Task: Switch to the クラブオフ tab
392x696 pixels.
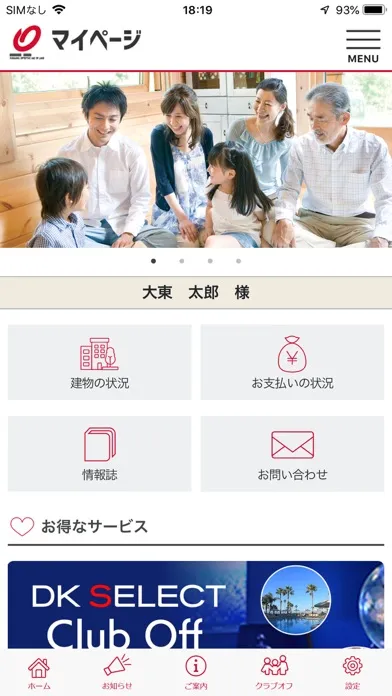Action: [274, 672]
